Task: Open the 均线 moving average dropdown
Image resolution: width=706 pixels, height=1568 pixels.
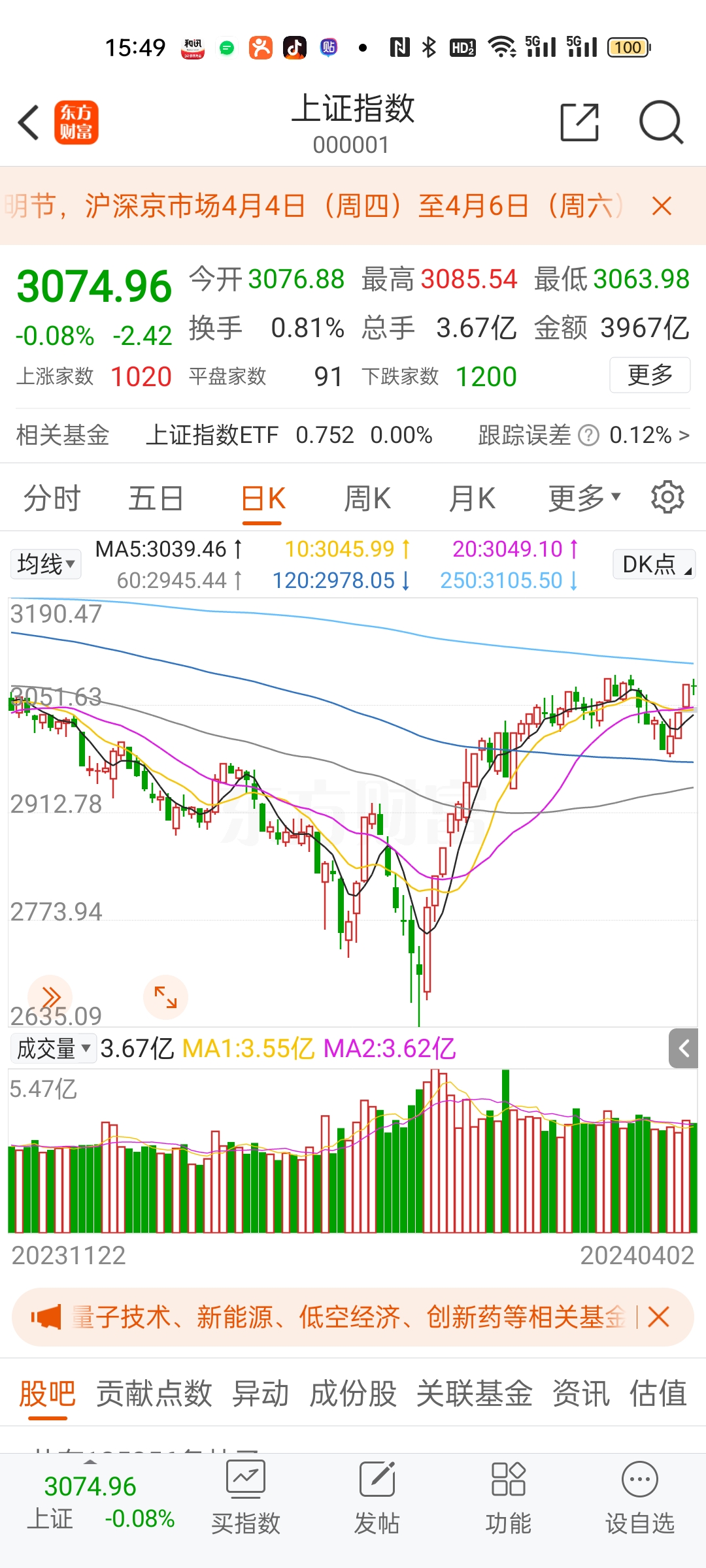Action: (x=44, y=564)
